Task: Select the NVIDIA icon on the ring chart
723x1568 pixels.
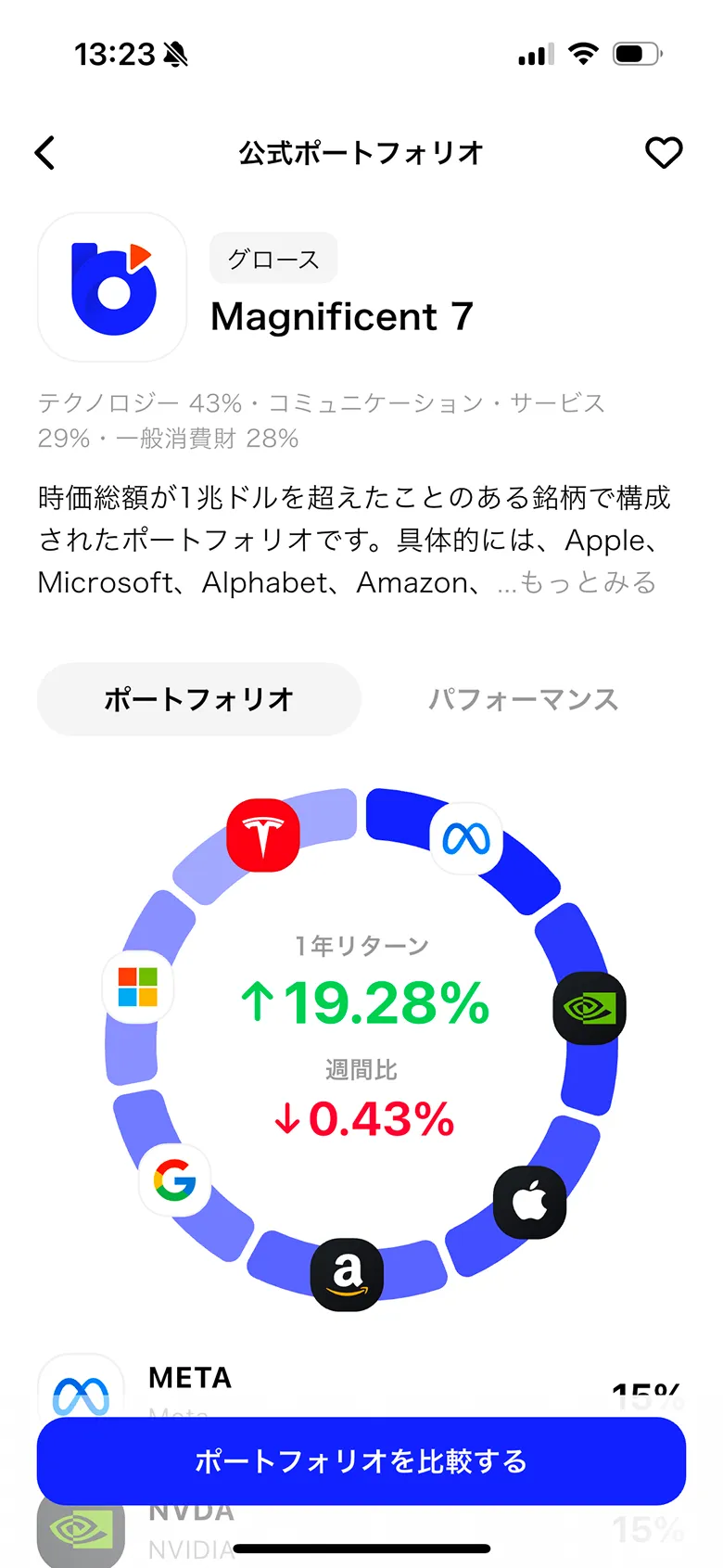Action: [590, 1008]
